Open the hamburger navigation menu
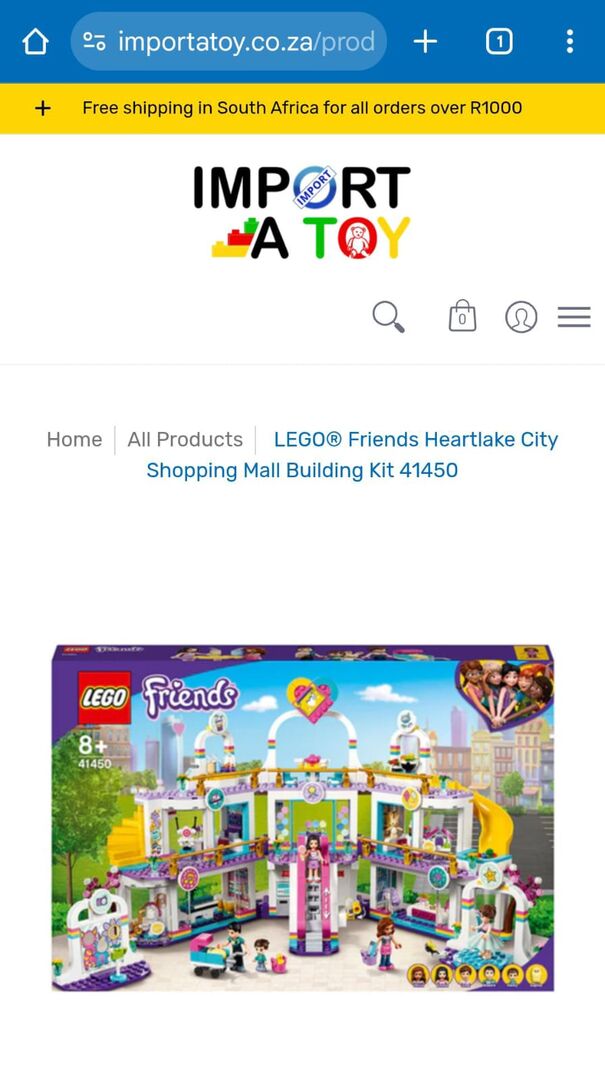Image resolution: width=605 pixels, height=1080 pixels. [574, 317]
